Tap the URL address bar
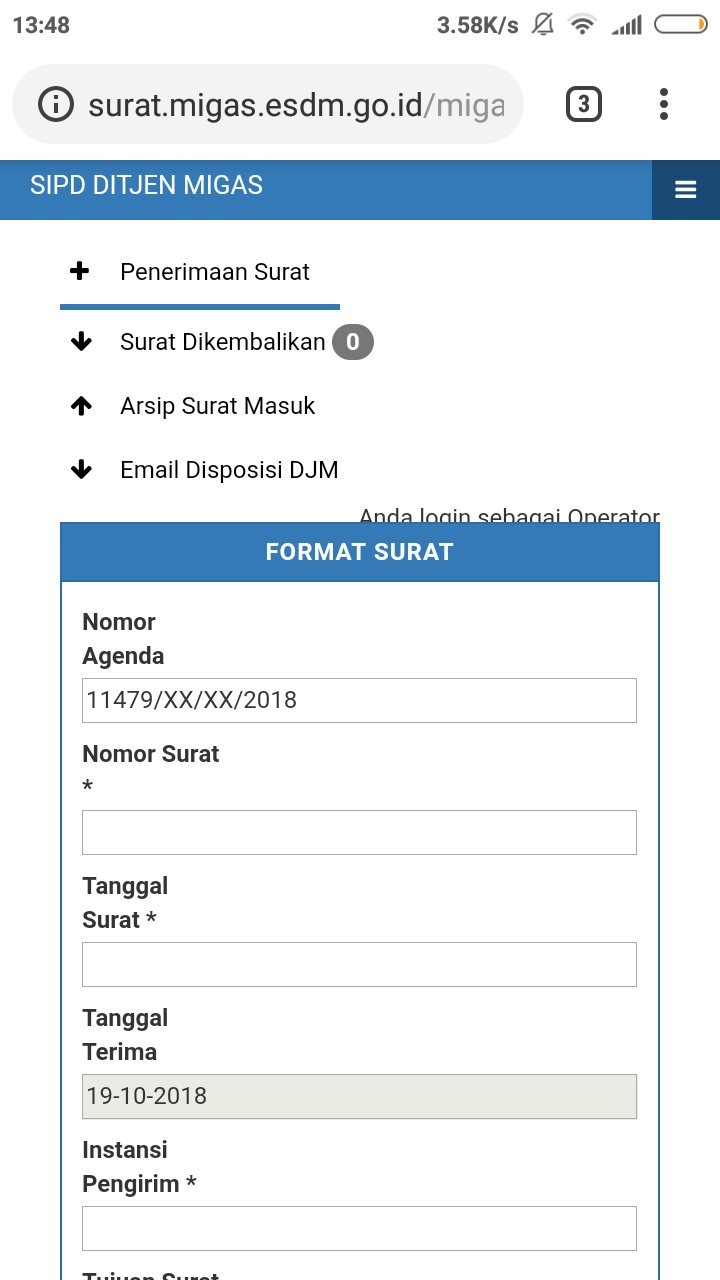The height and width of the screenshot is (1280, 720). coord(296,105)
